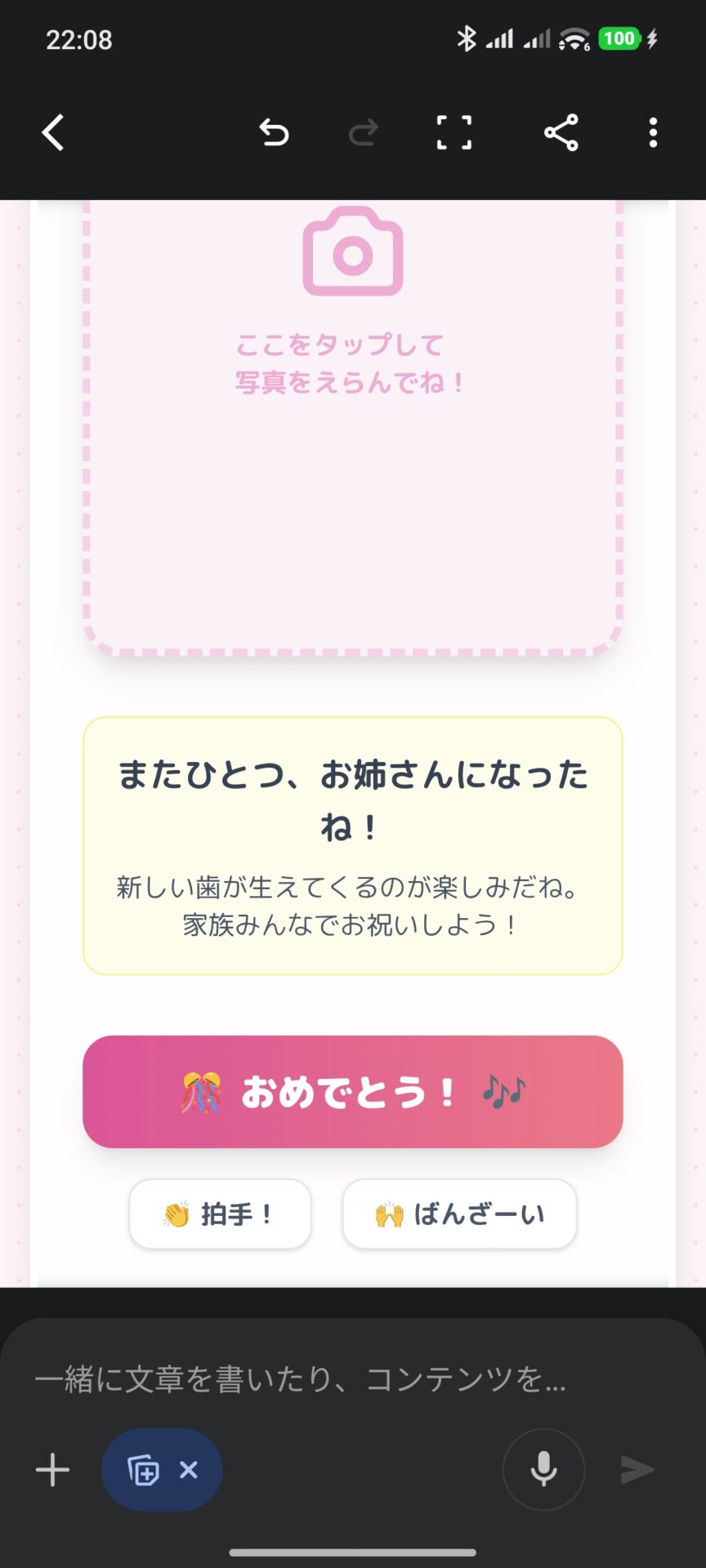Remove the selected tool chip
This screenshot has height=1568, width=706.
(x=189, y=1470)
